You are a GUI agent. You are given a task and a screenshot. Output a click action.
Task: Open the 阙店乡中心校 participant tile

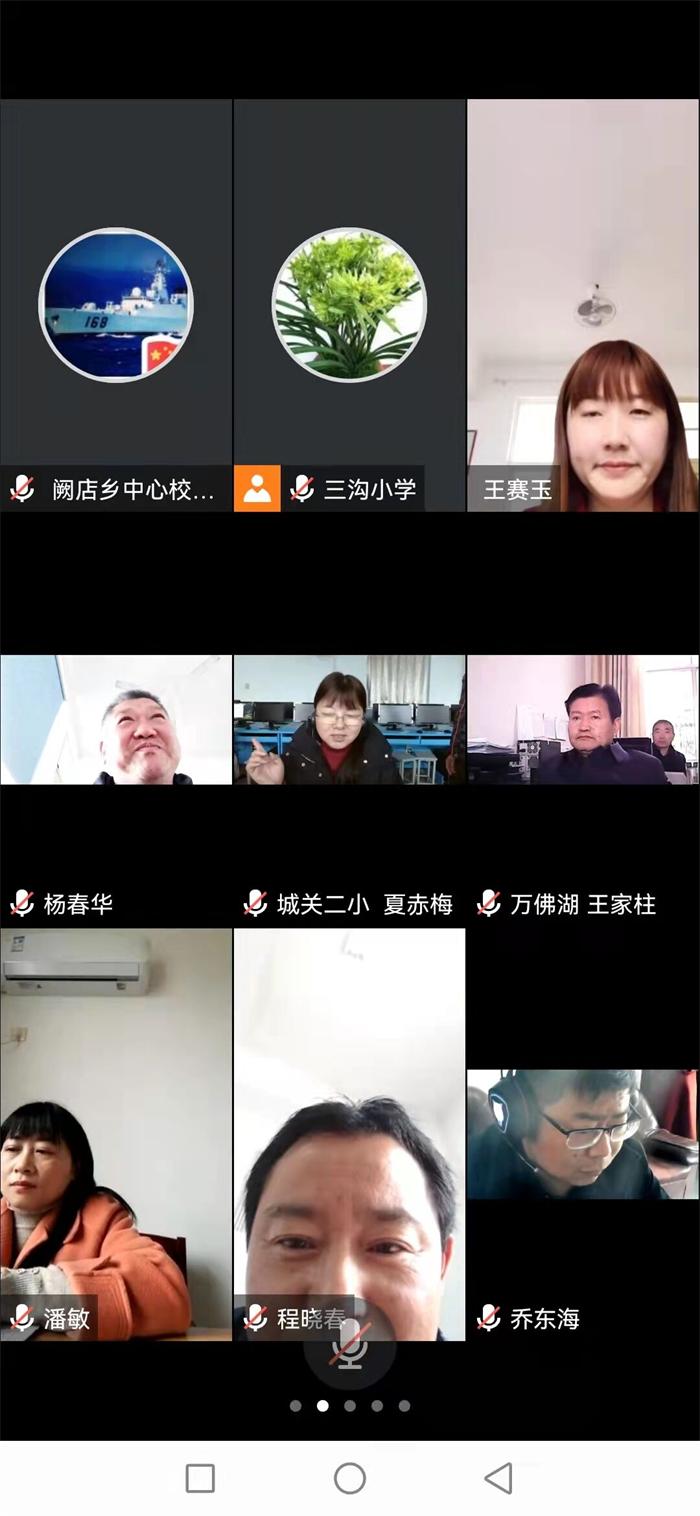pos(116,305)
